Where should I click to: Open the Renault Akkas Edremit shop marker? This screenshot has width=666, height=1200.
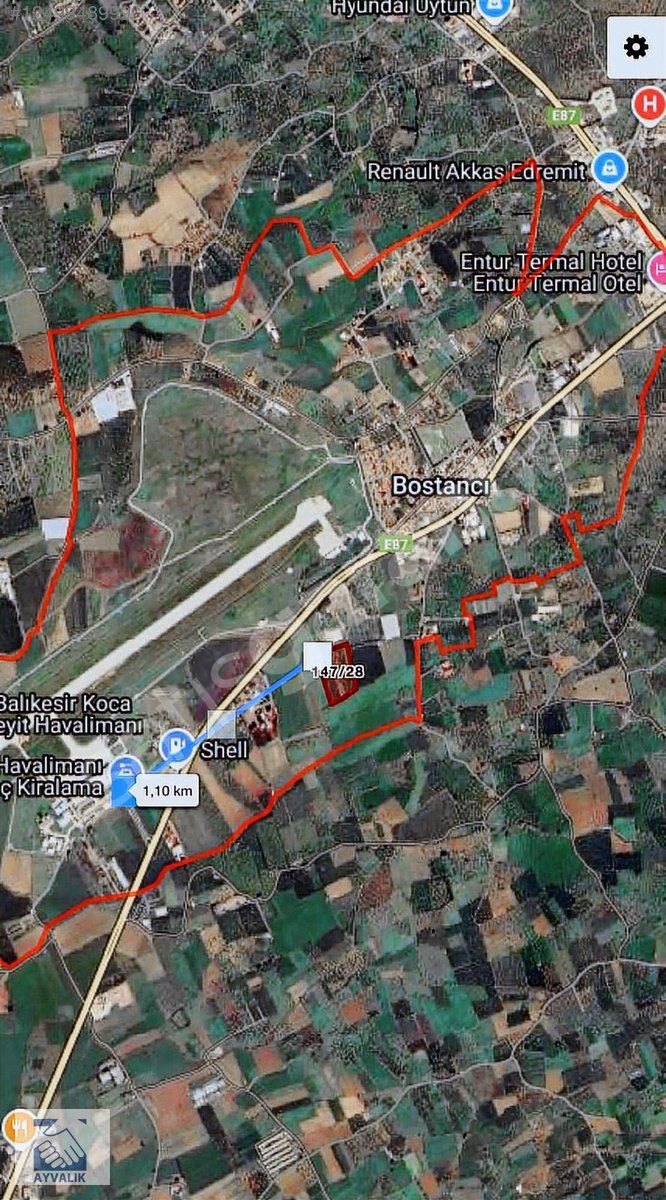[x=608, y=169]
